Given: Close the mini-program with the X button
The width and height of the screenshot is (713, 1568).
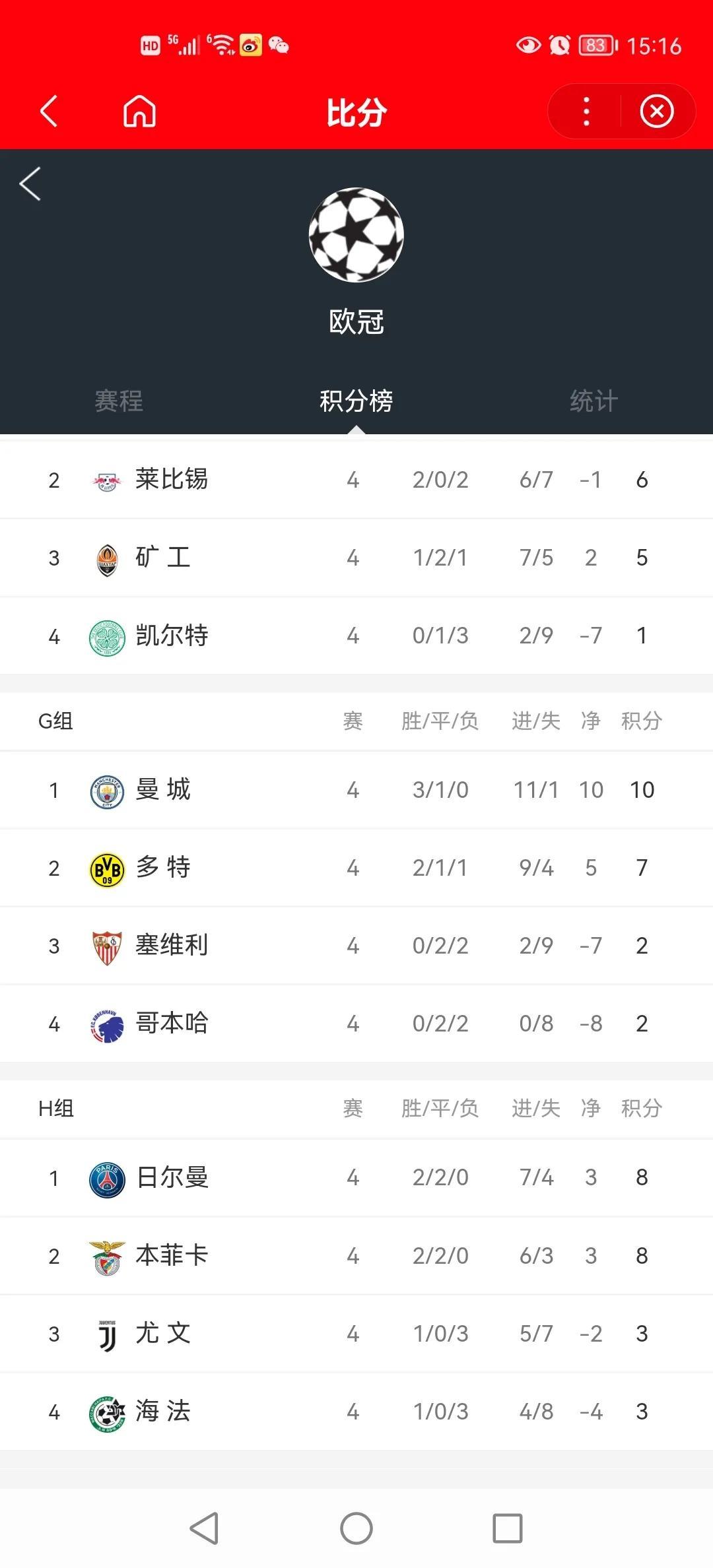Looking at the screenshot, I should [656, 112].
